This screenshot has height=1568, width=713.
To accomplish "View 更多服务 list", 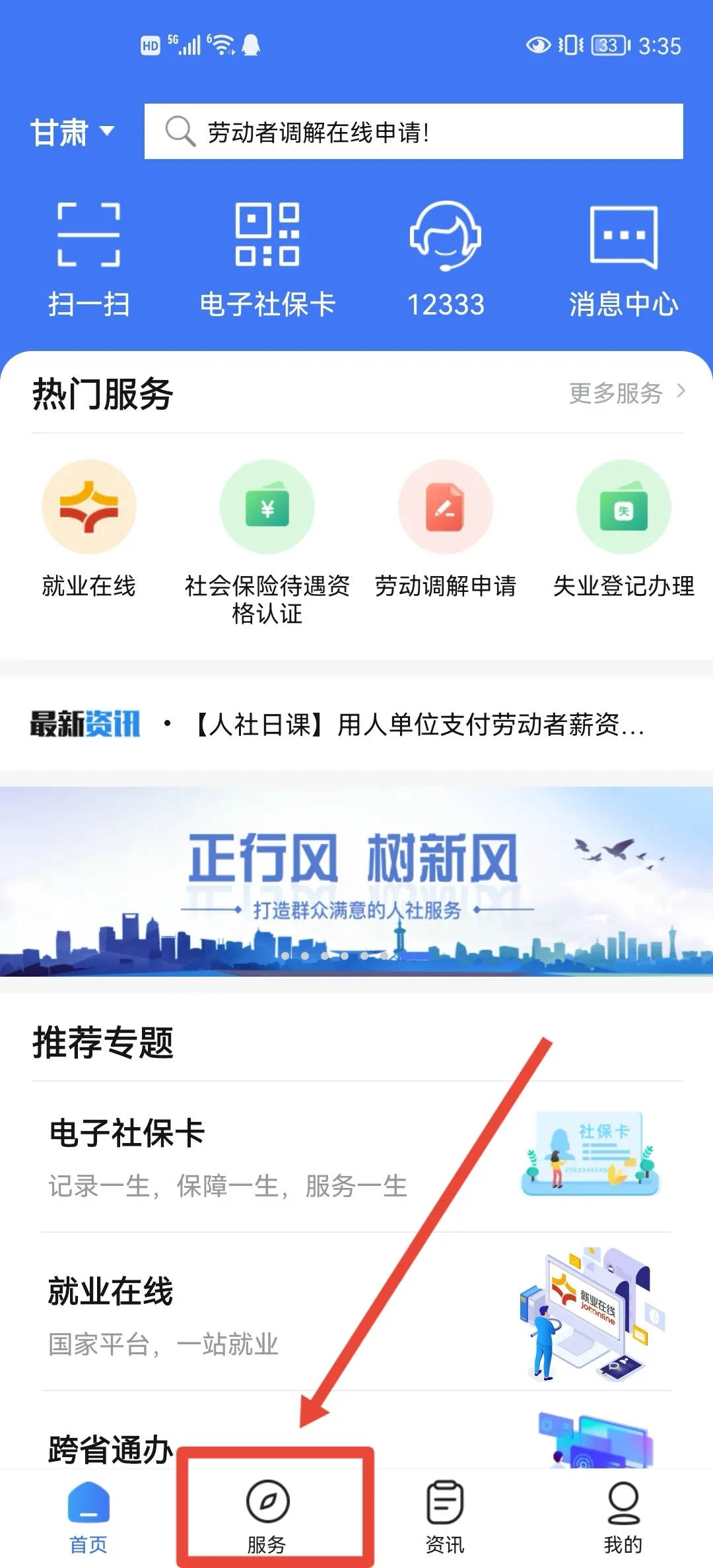I will pos(627,393).
